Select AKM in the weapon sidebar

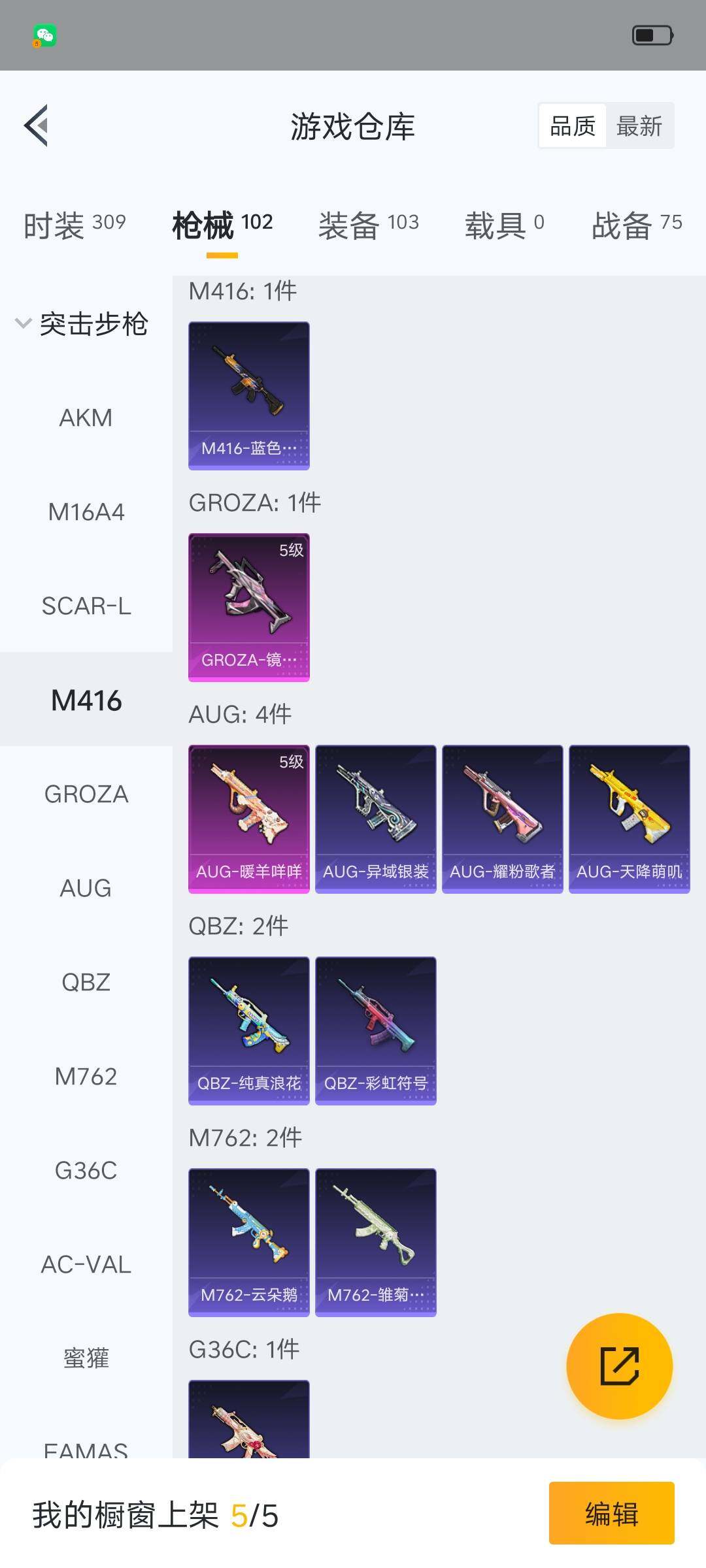tap(86, 418)
